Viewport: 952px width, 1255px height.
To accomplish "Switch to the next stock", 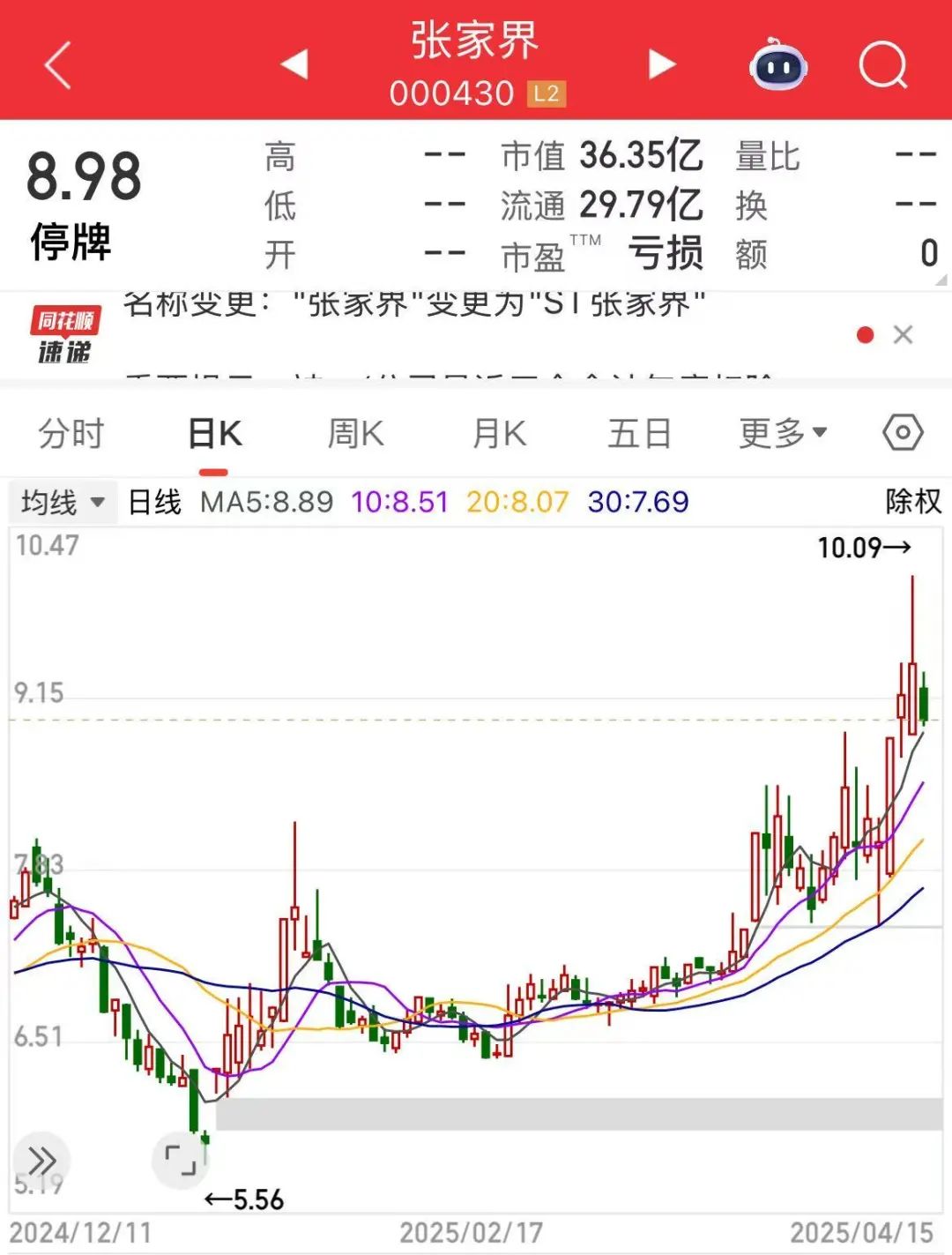I will pos(661,64).
